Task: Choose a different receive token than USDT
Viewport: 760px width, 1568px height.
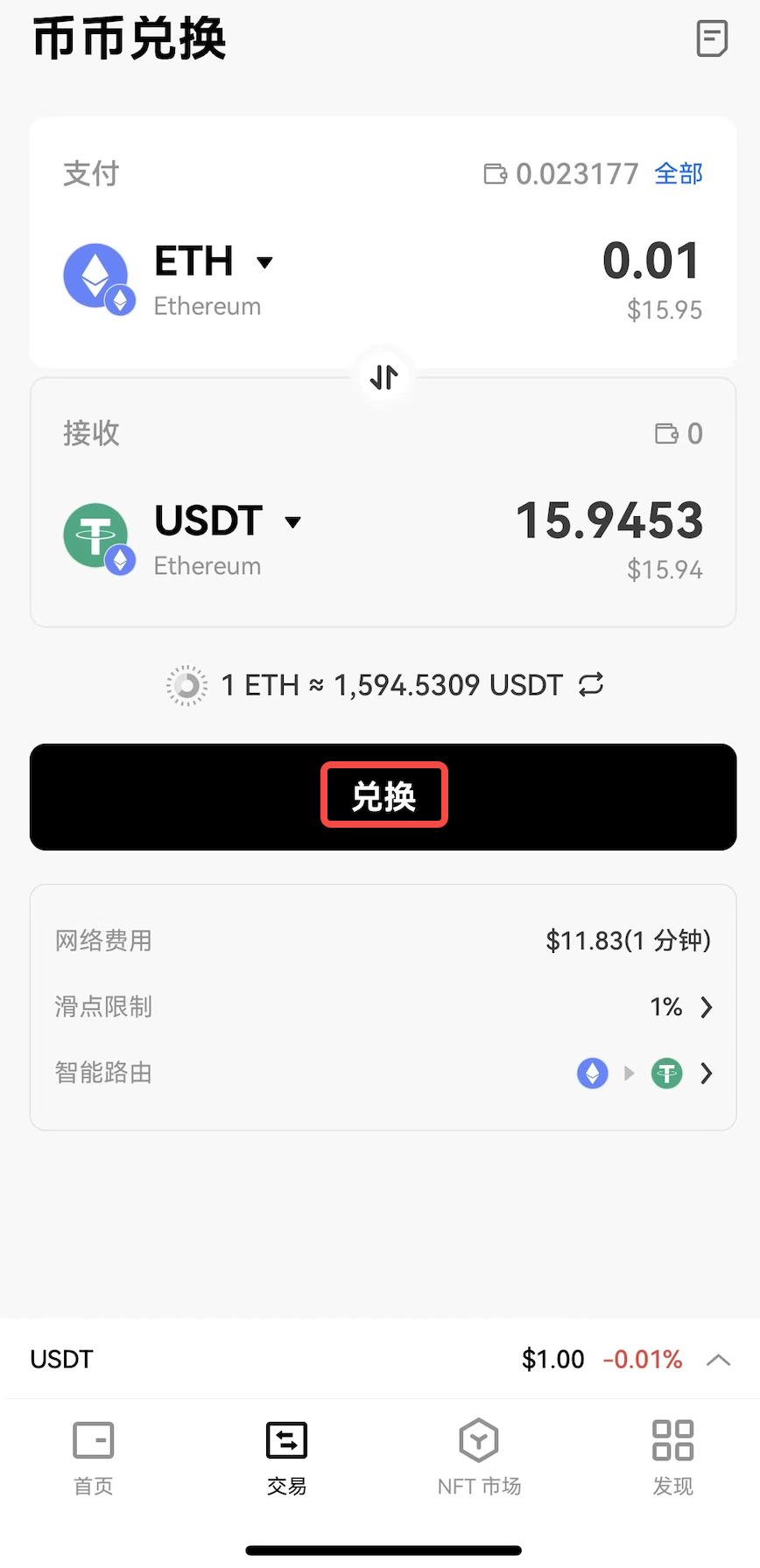Action: pyautogui.click(x=228, y=521)
